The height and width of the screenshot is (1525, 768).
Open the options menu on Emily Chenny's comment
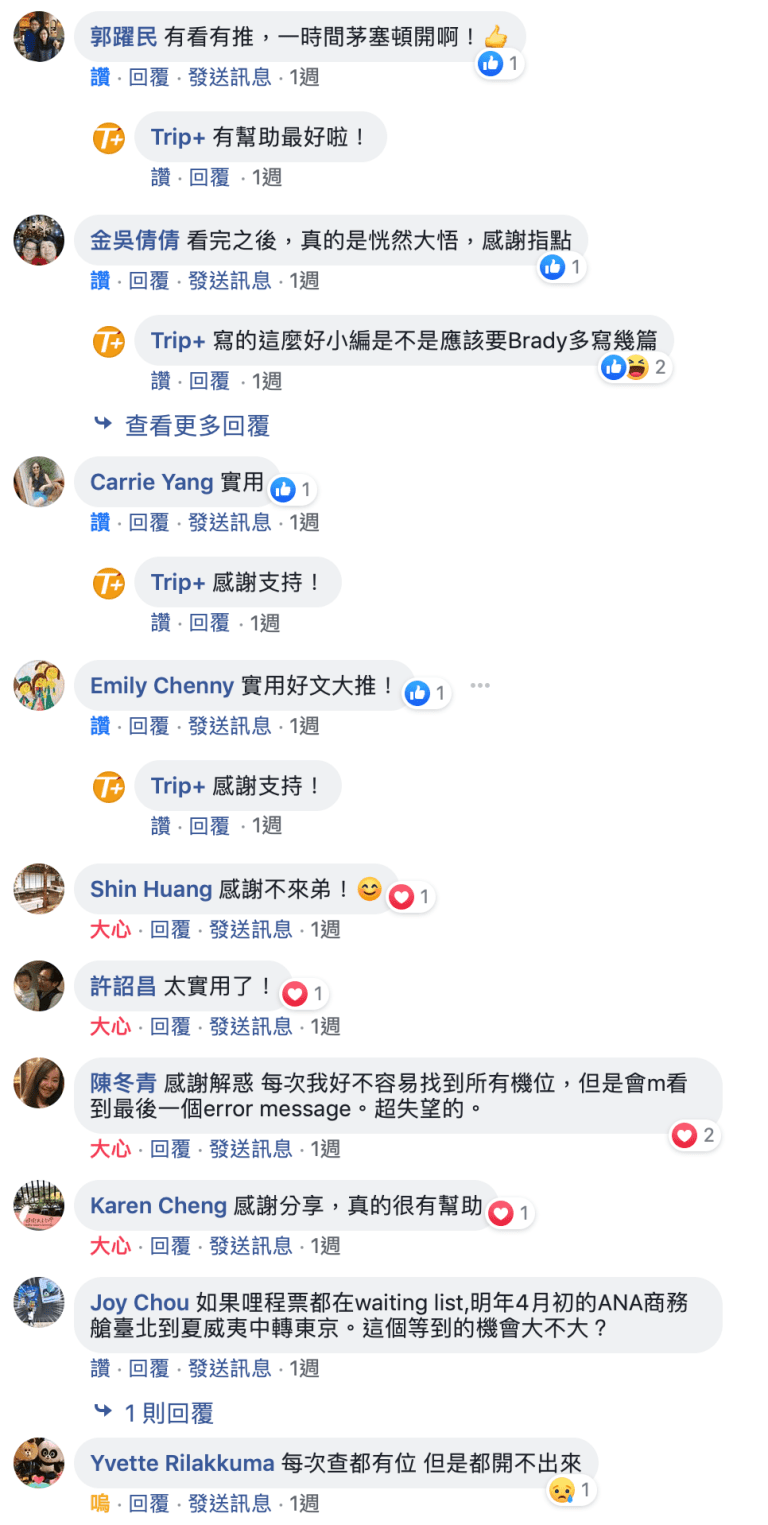pos(480,686)
